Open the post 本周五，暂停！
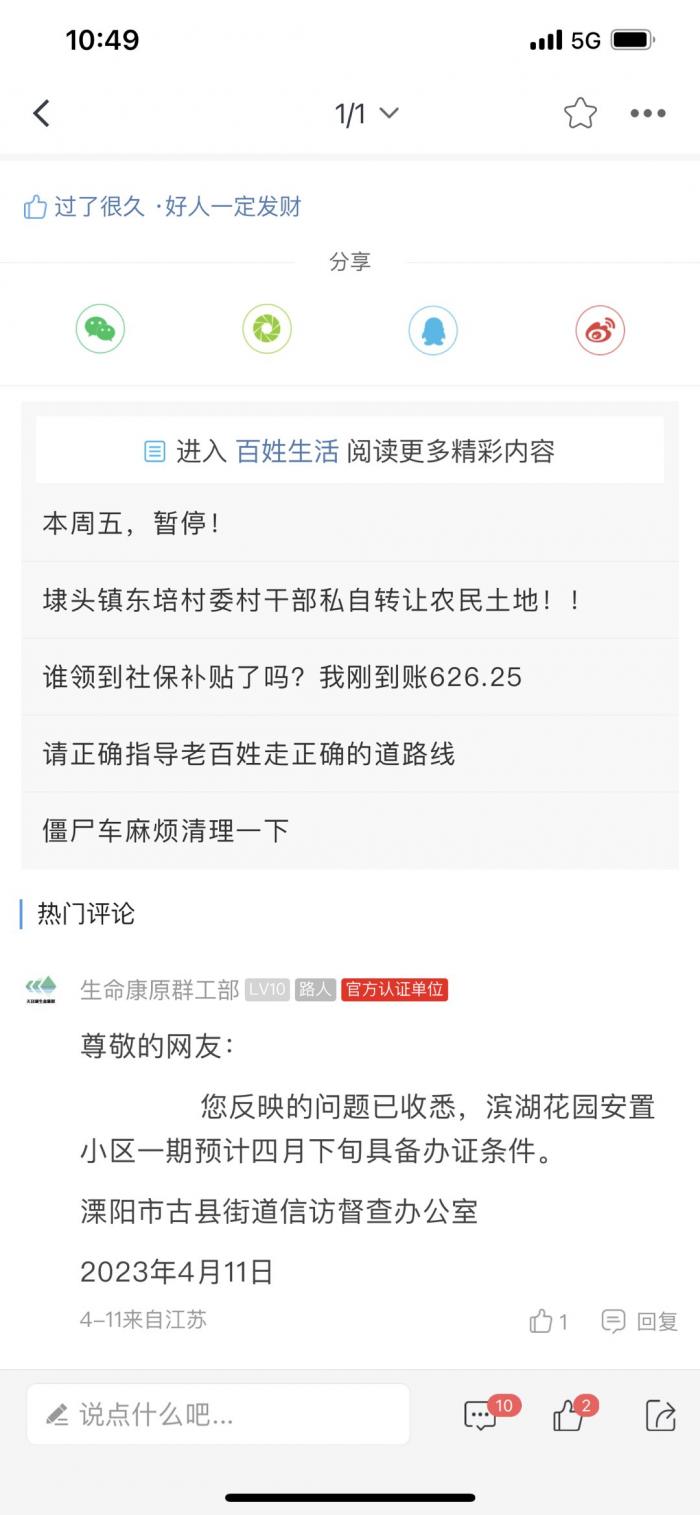The image size is (700, 1515). click(131, 523)
